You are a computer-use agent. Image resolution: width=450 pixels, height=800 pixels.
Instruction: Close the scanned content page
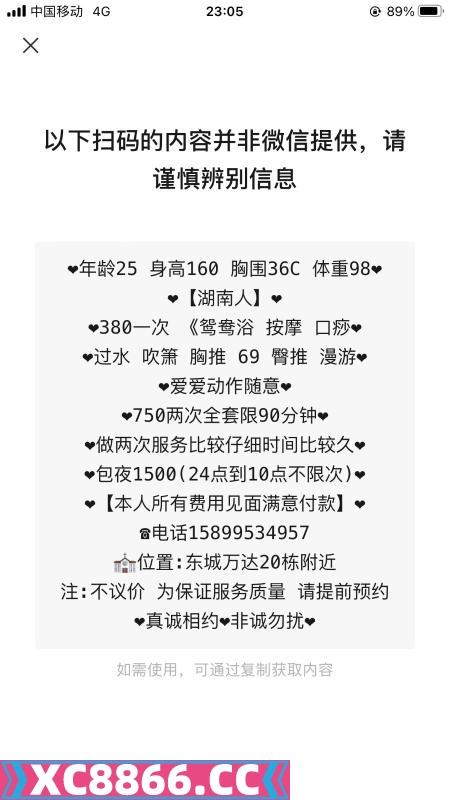pyautogui.click(x=31, y=46)
